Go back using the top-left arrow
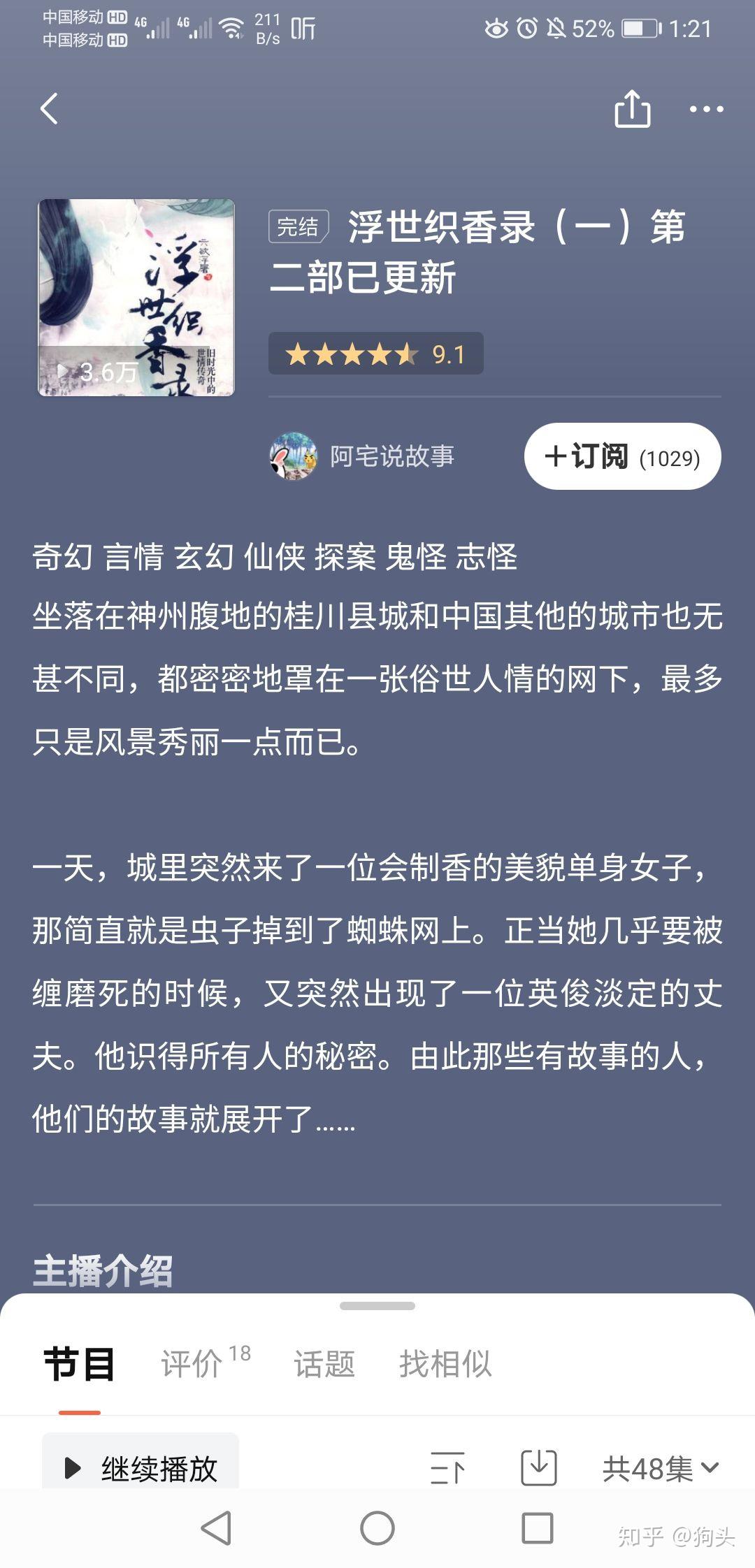 [x=49, y=109]
